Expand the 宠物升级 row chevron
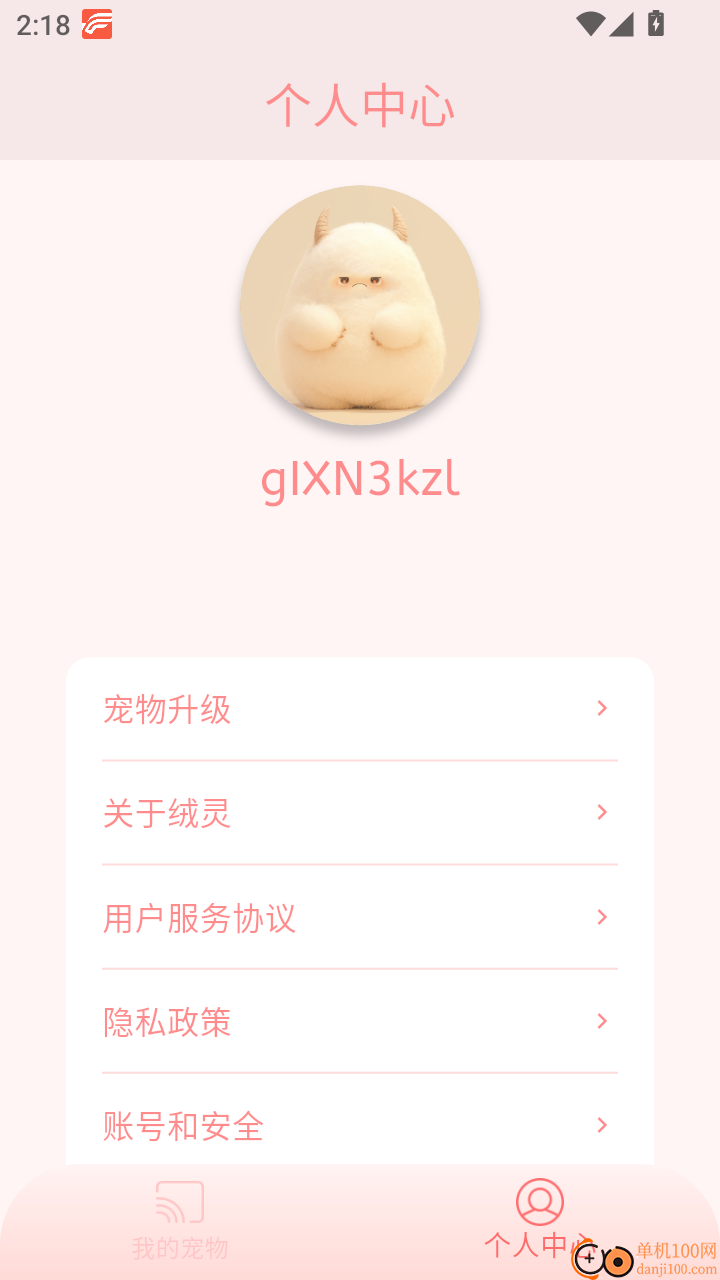720x1280 pixels. (x=602, y=708)
